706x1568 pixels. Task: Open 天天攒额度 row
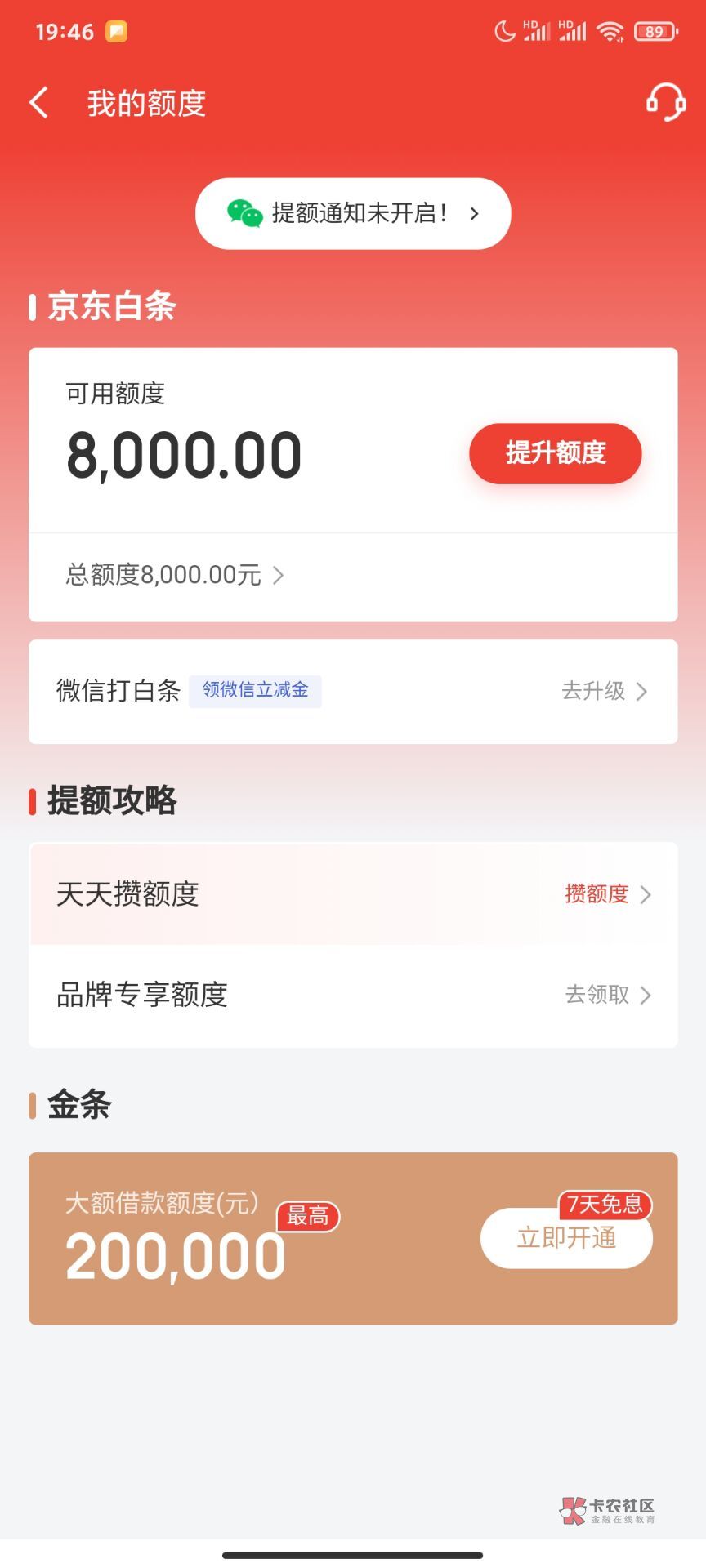353,894
